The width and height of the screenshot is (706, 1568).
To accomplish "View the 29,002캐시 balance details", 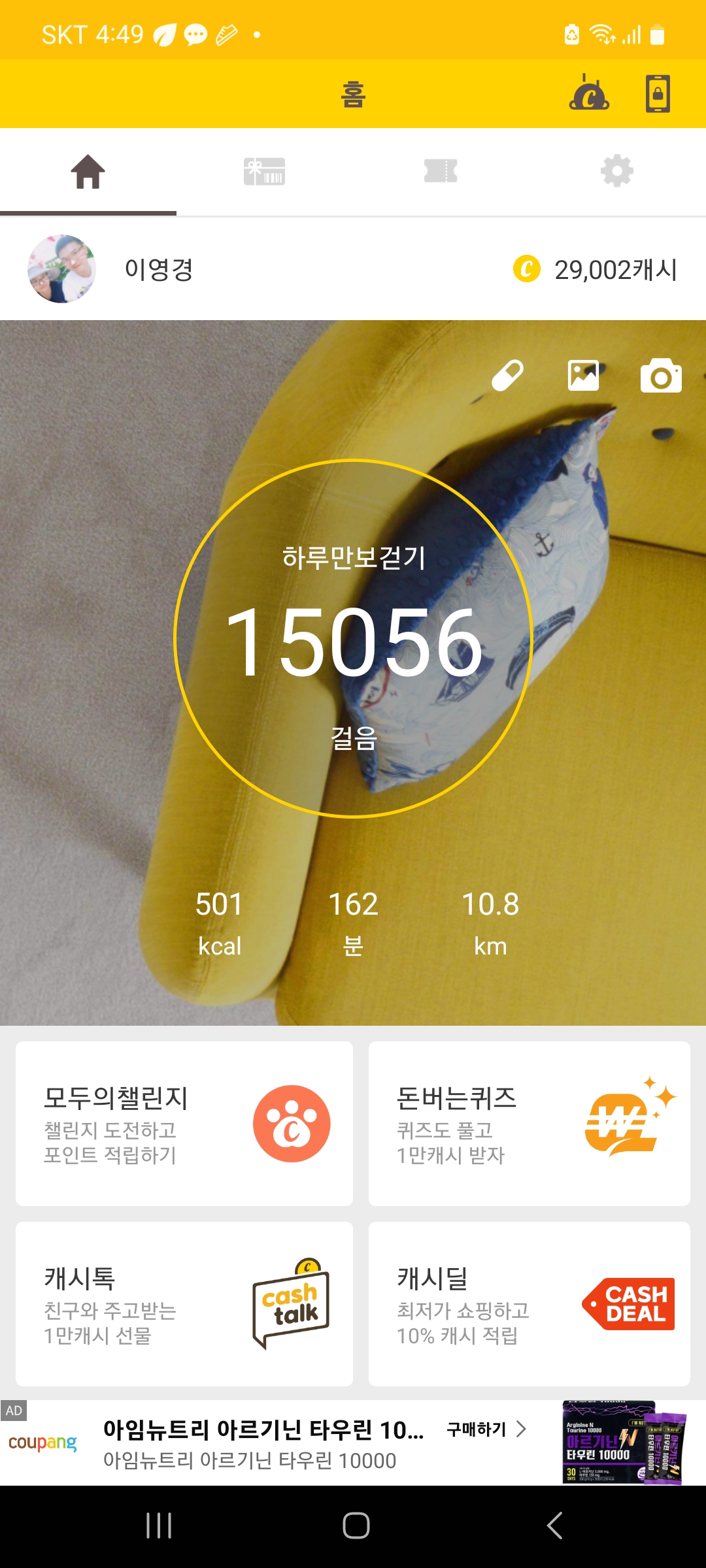I will 596,269.
